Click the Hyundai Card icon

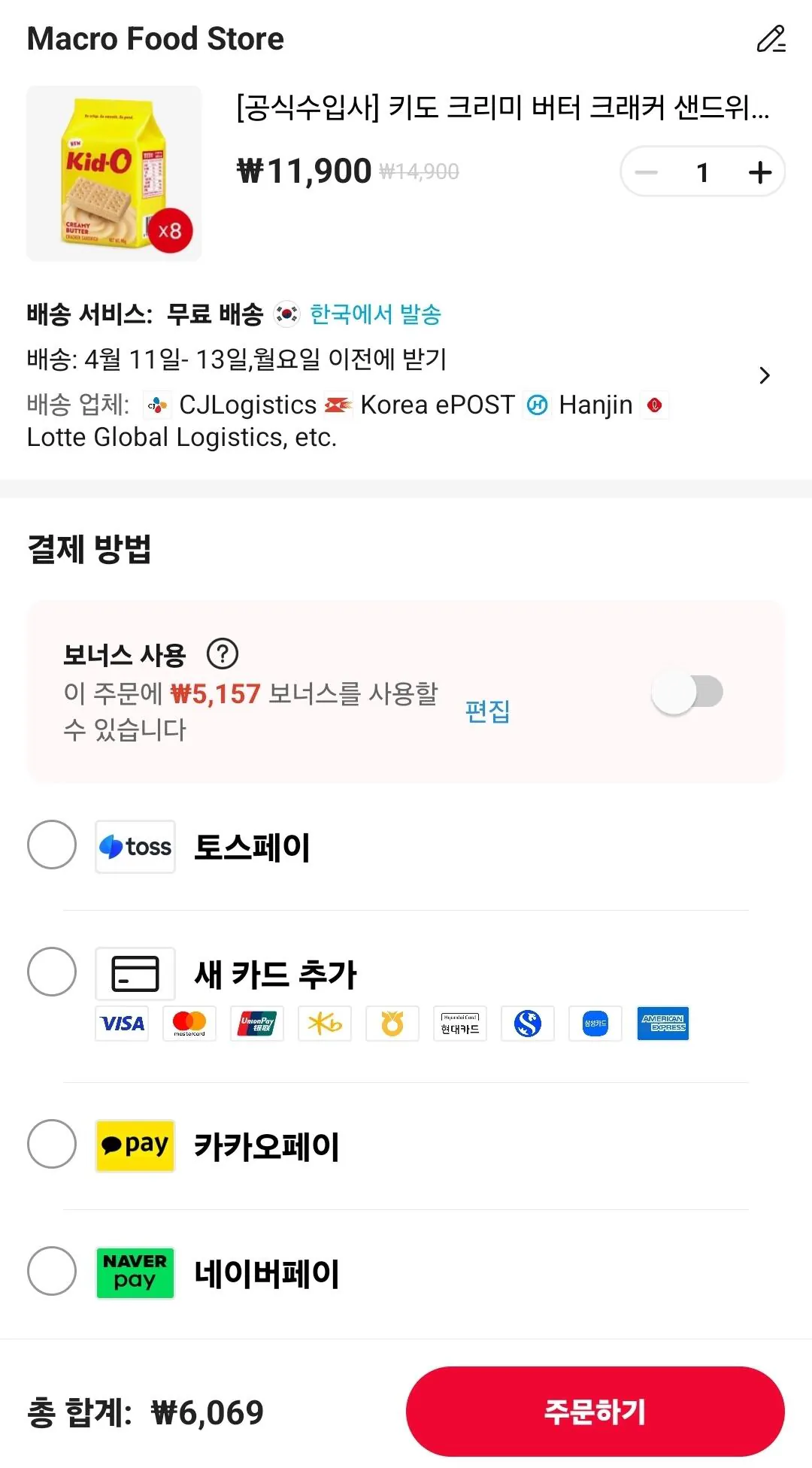pyautogui.click(x=459, y=1024)
